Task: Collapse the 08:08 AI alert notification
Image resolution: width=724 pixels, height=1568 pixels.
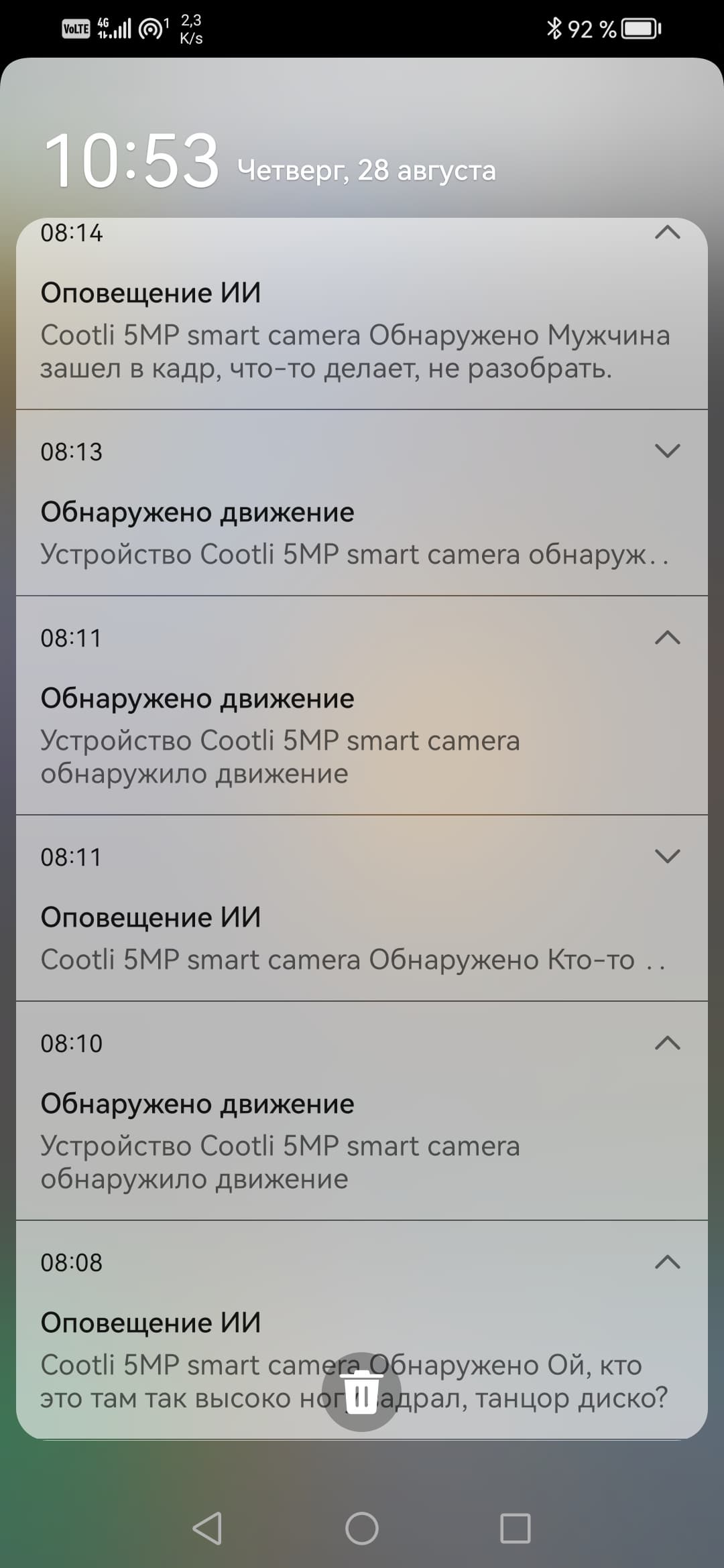Action: coord(667,1262)
